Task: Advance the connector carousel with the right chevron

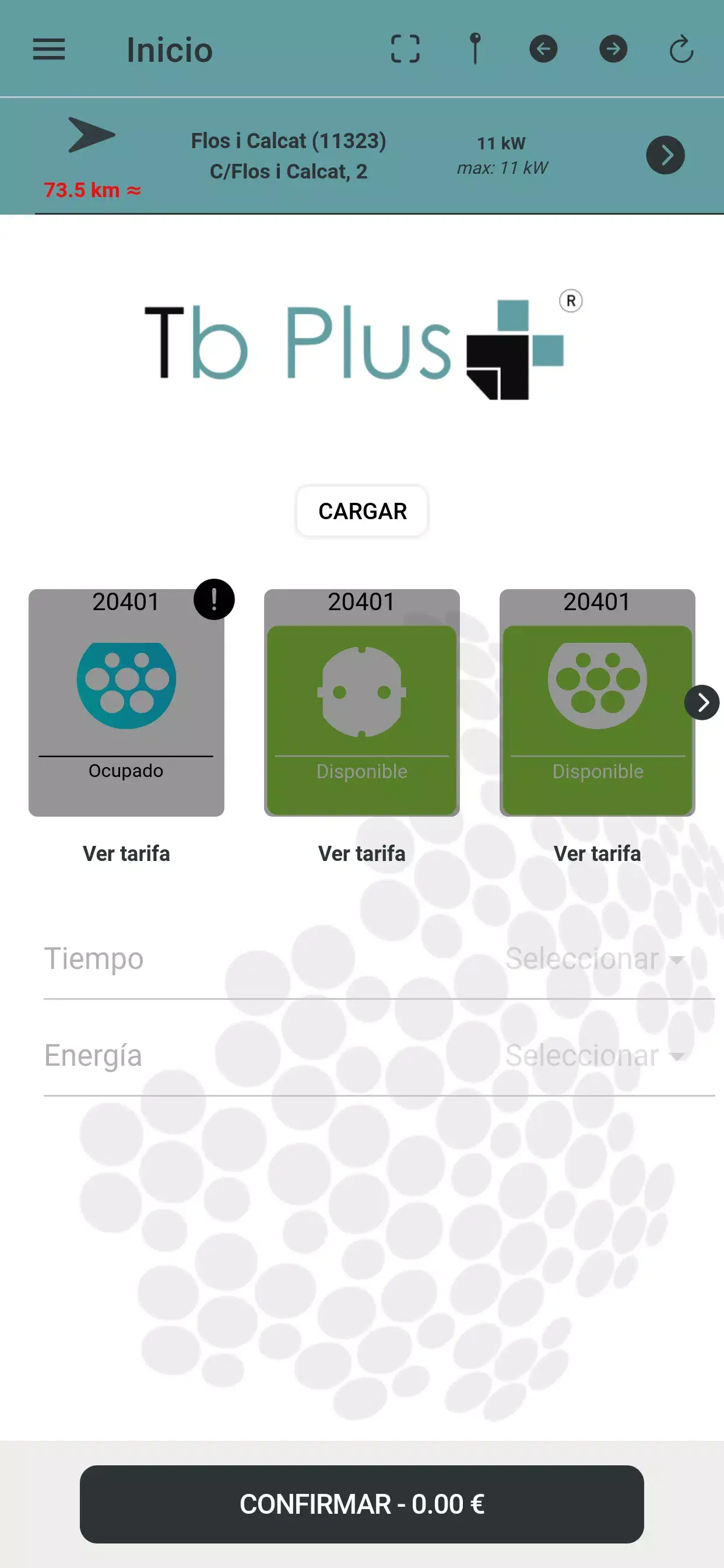Action: click(702, 702)
